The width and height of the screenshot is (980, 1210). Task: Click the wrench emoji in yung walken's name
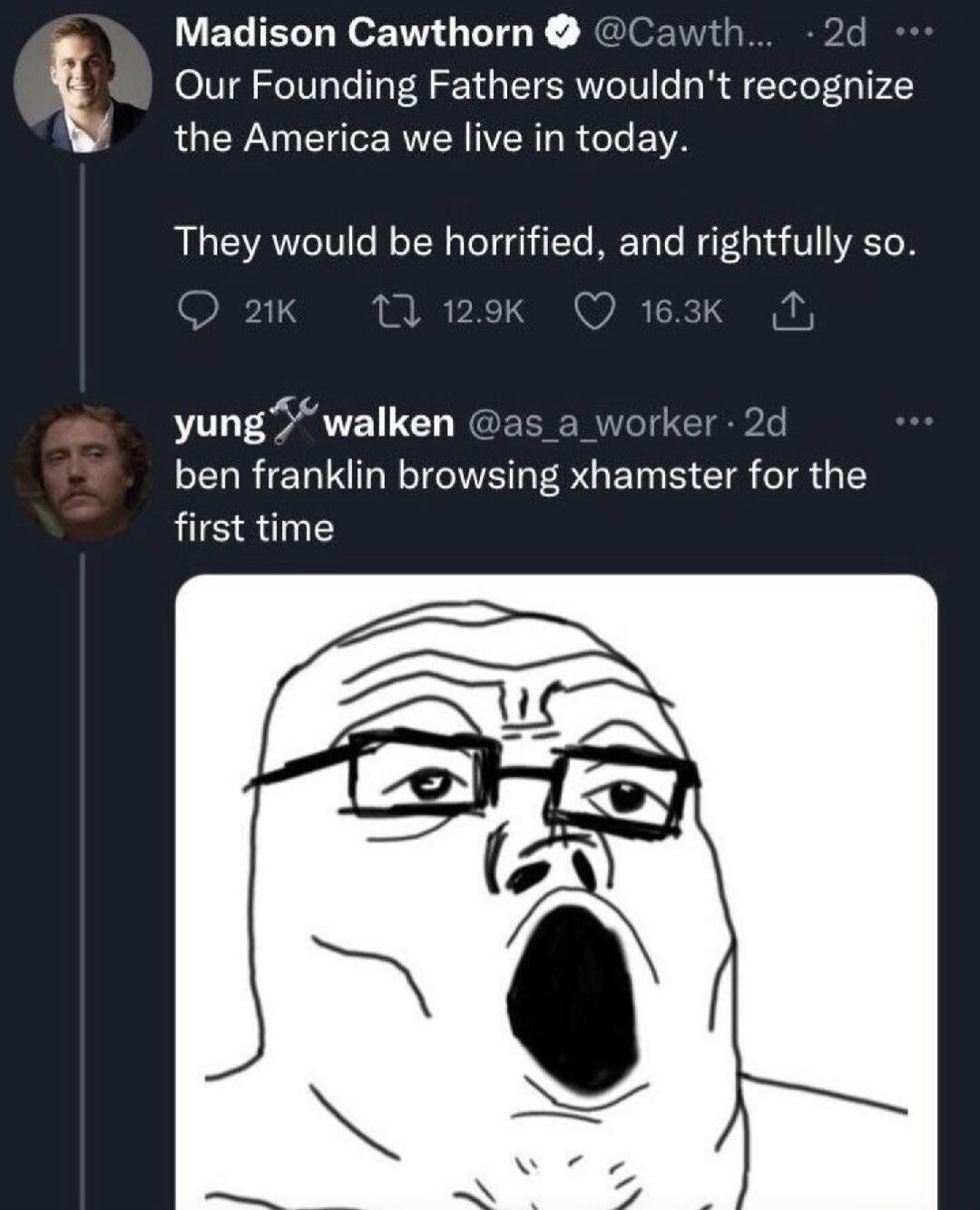tap(297, 419)
